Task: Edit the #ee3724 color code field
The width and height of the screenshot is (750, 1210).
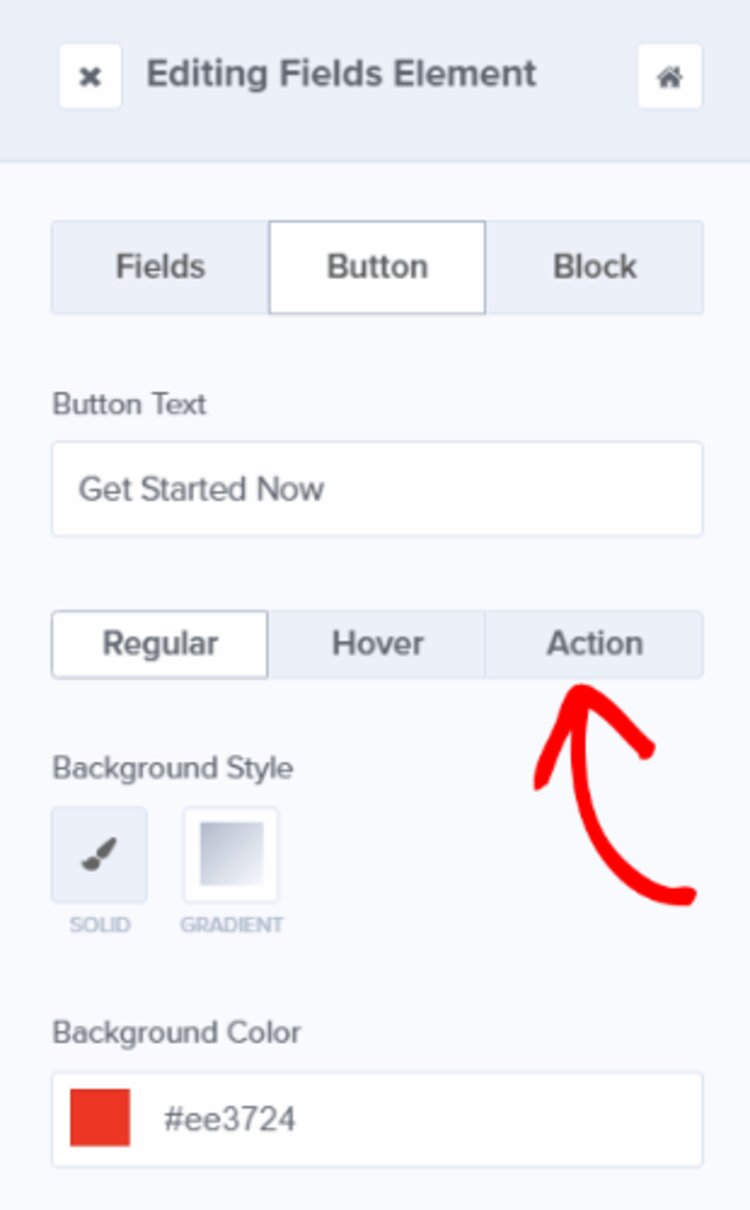Action: click(377, 1119)
